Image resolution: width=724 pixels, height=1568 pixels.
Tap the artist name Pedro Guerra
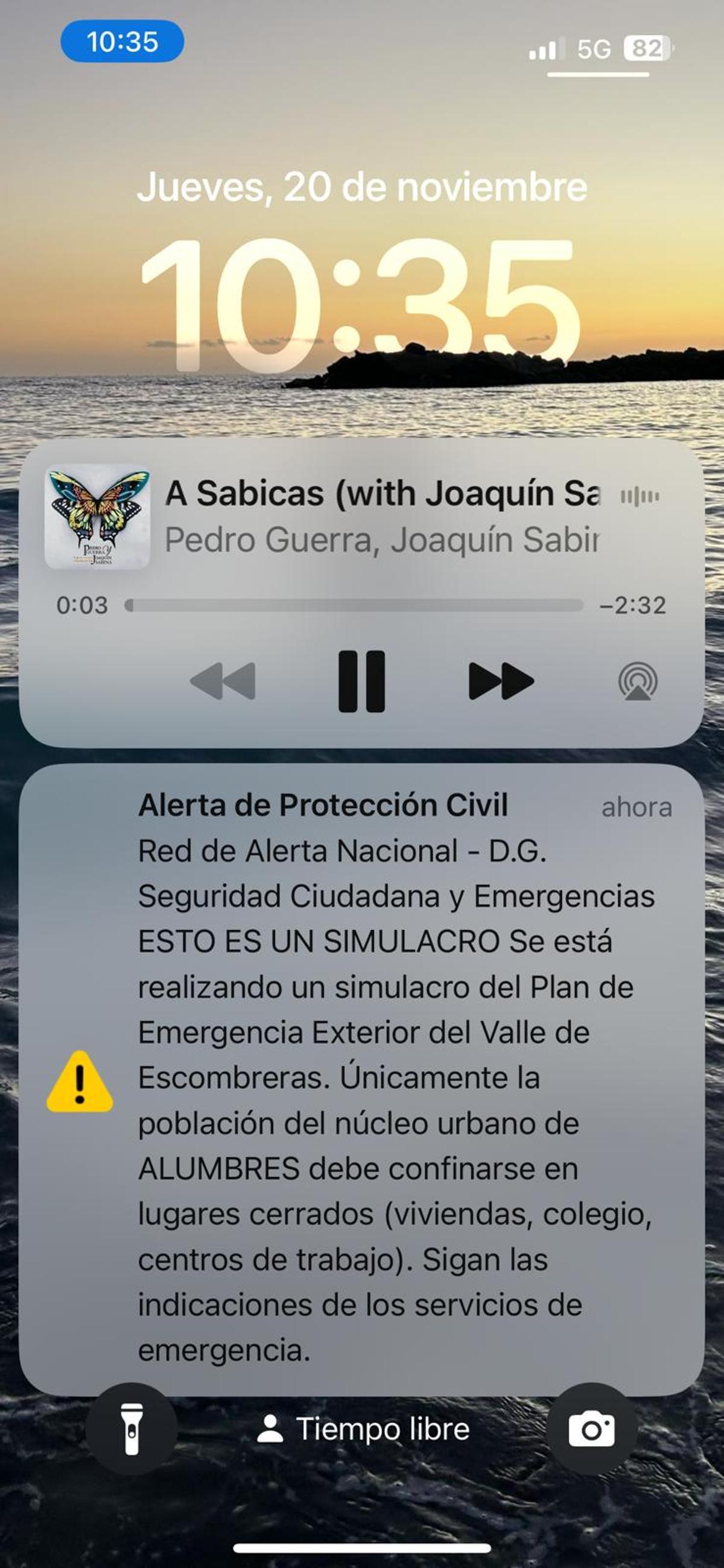click(365, 538)
